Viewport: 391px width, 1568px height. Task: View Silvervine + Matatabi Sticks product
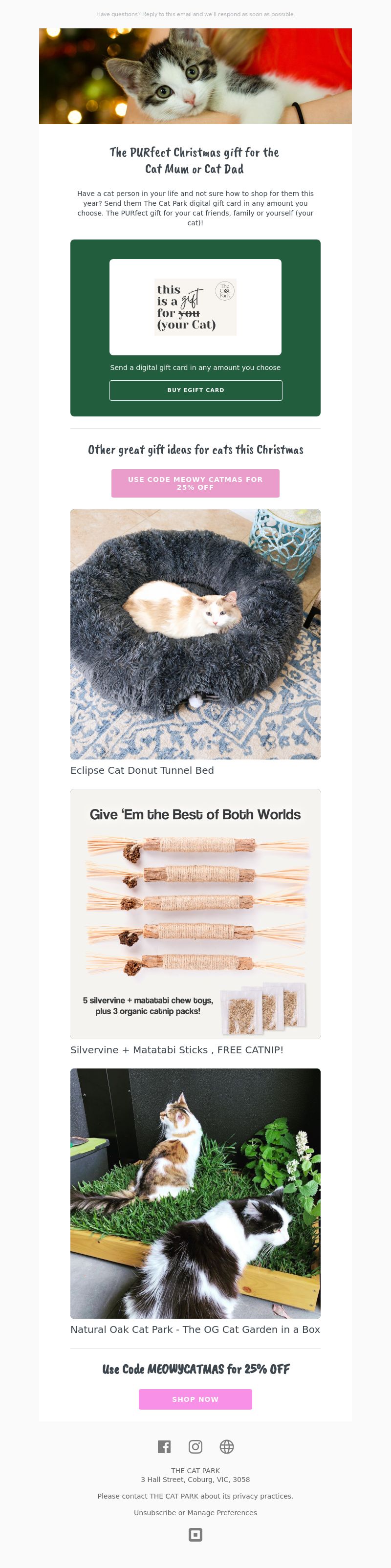click(x=195, y=914)
